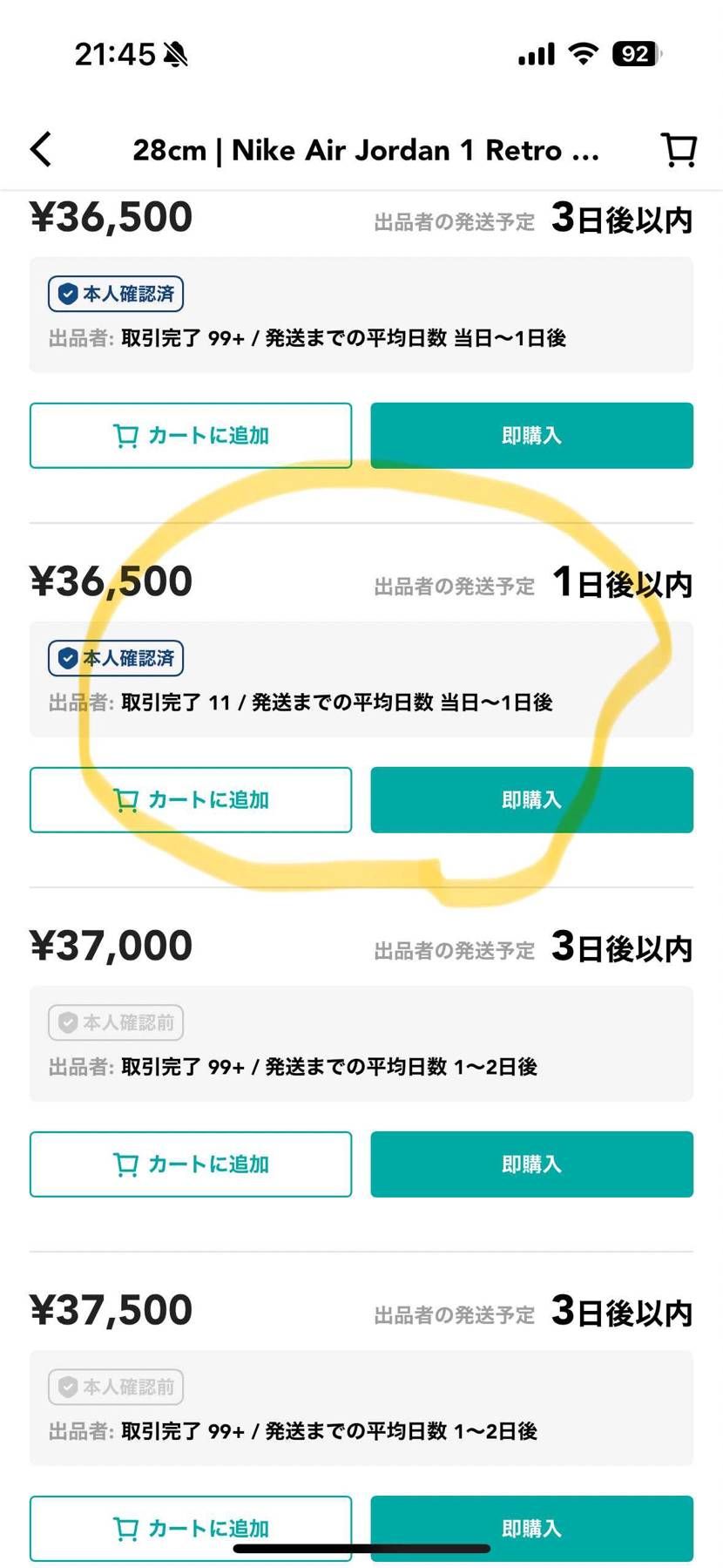The width and height of the screenshot is (723, 1568).
Task: Open the shopping cart icon top right
Action: click(679, 149)
